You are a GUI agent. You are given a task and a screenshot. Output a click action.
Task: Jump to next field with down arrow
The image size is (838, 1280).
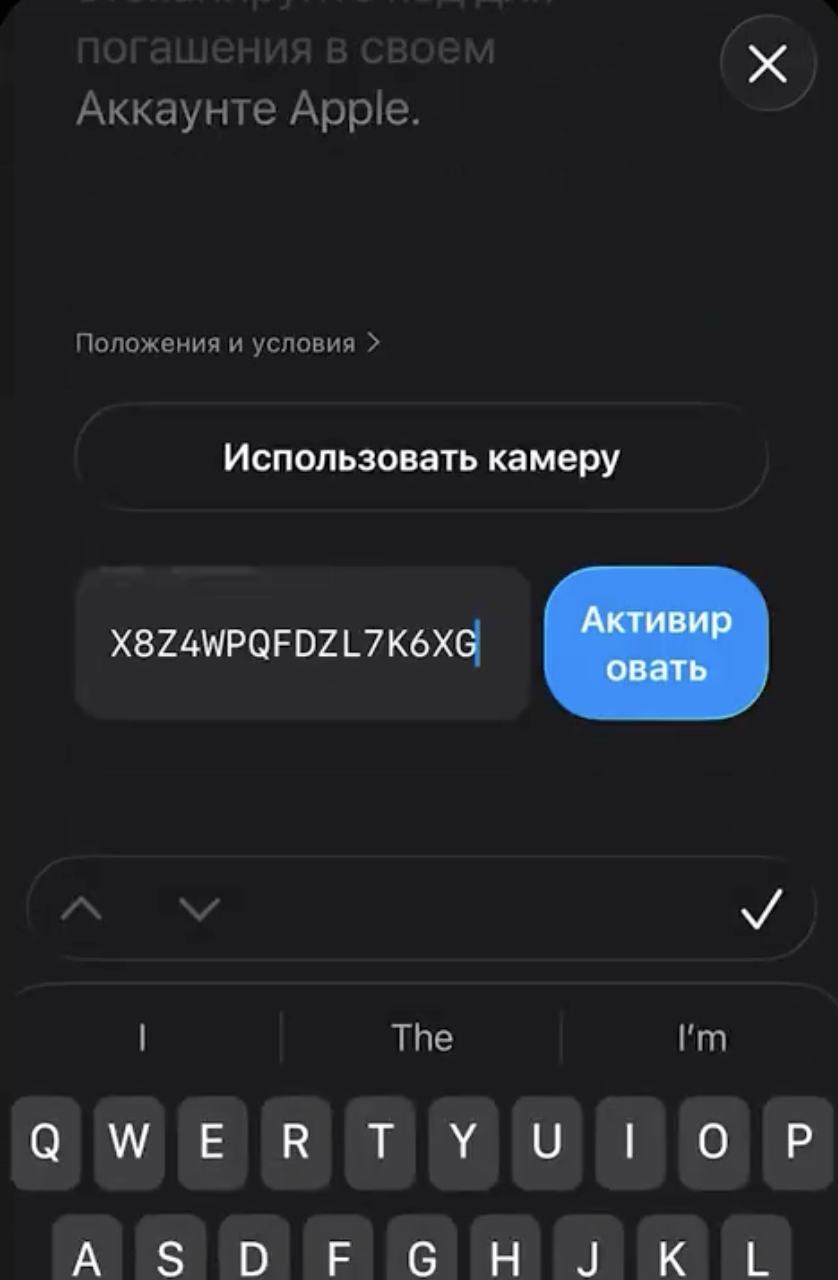(199, 909)
